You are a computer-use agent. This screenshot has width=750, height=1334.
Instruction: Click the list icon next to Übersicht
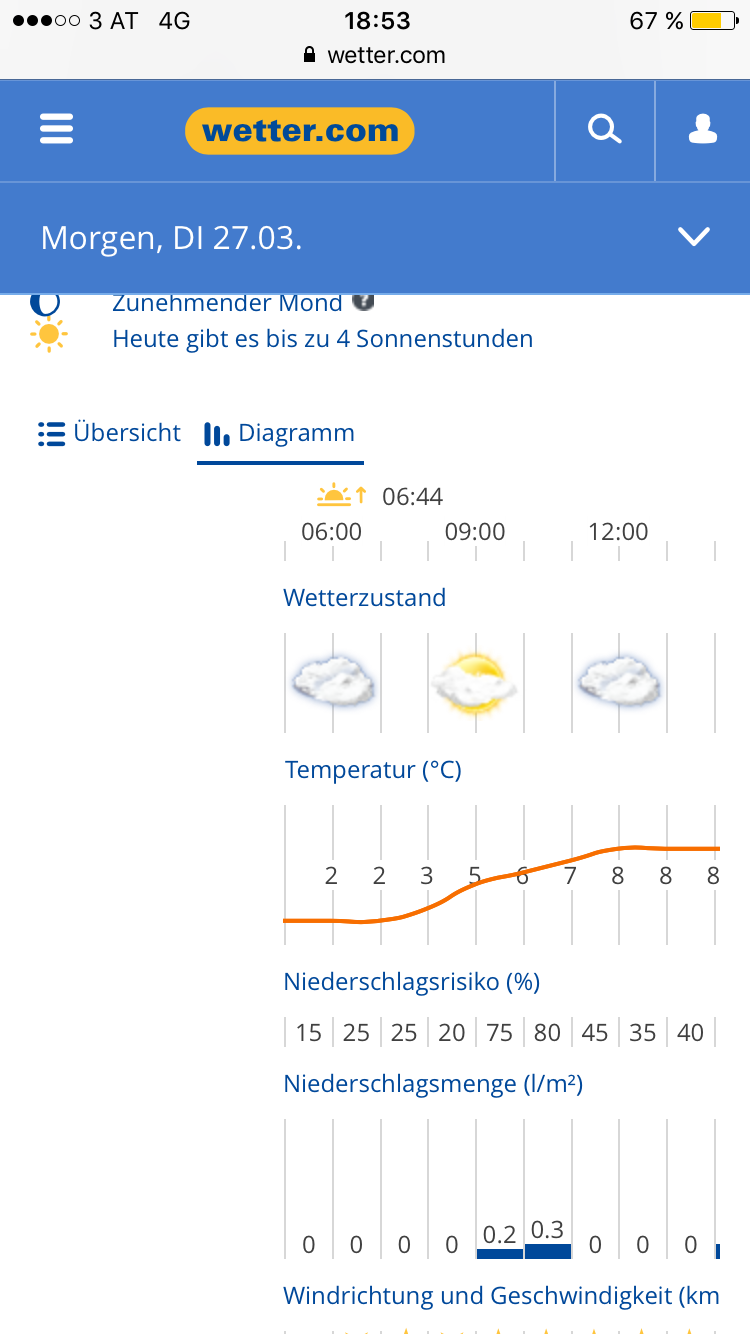52,432
